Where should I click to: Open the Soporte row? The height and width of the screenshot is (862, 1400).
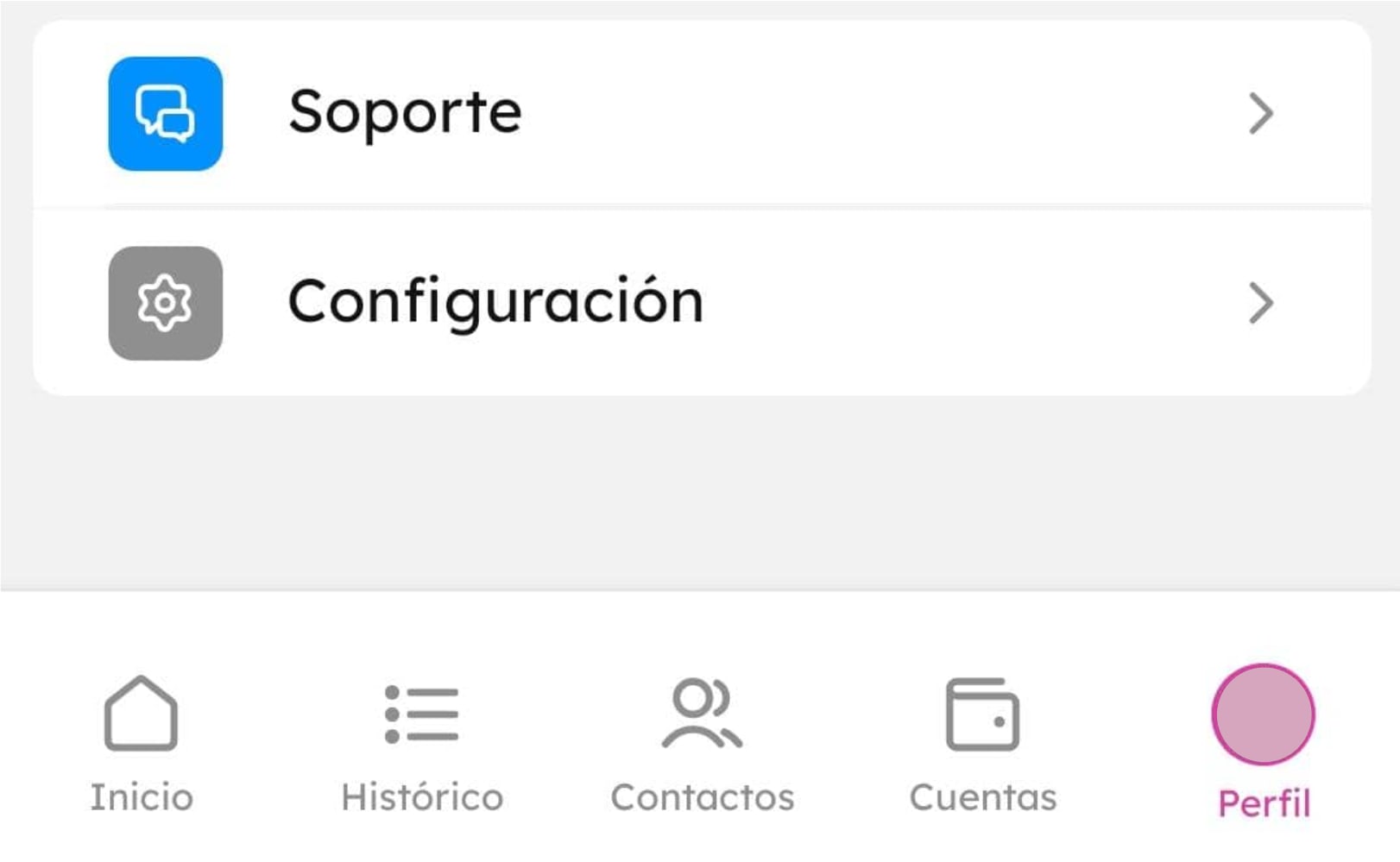point(699,114)
